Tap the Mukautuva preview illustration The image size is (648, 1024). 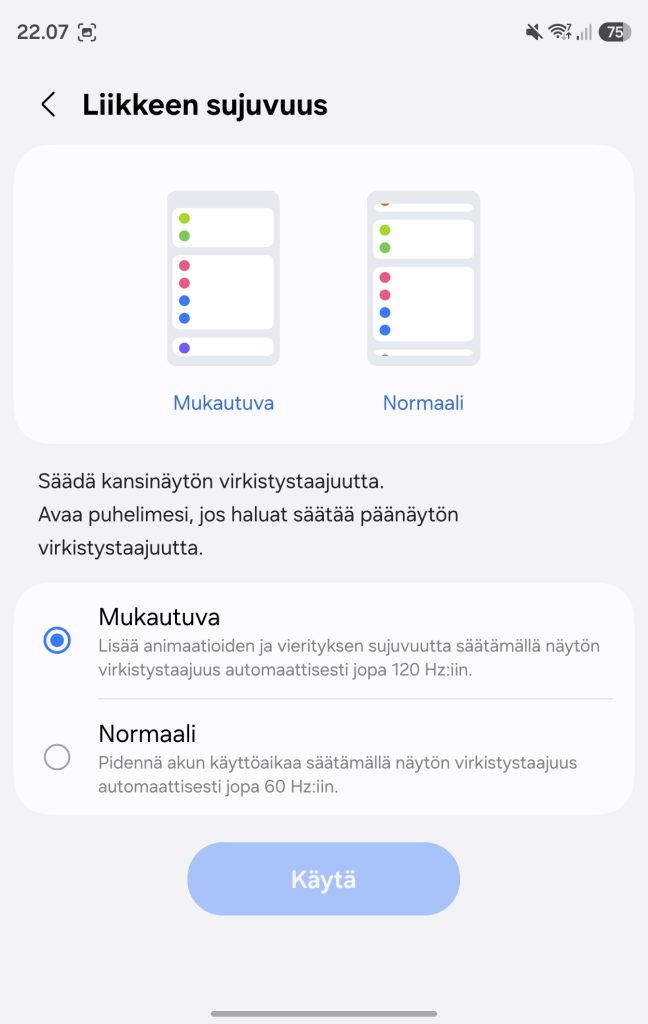[223, 278]
